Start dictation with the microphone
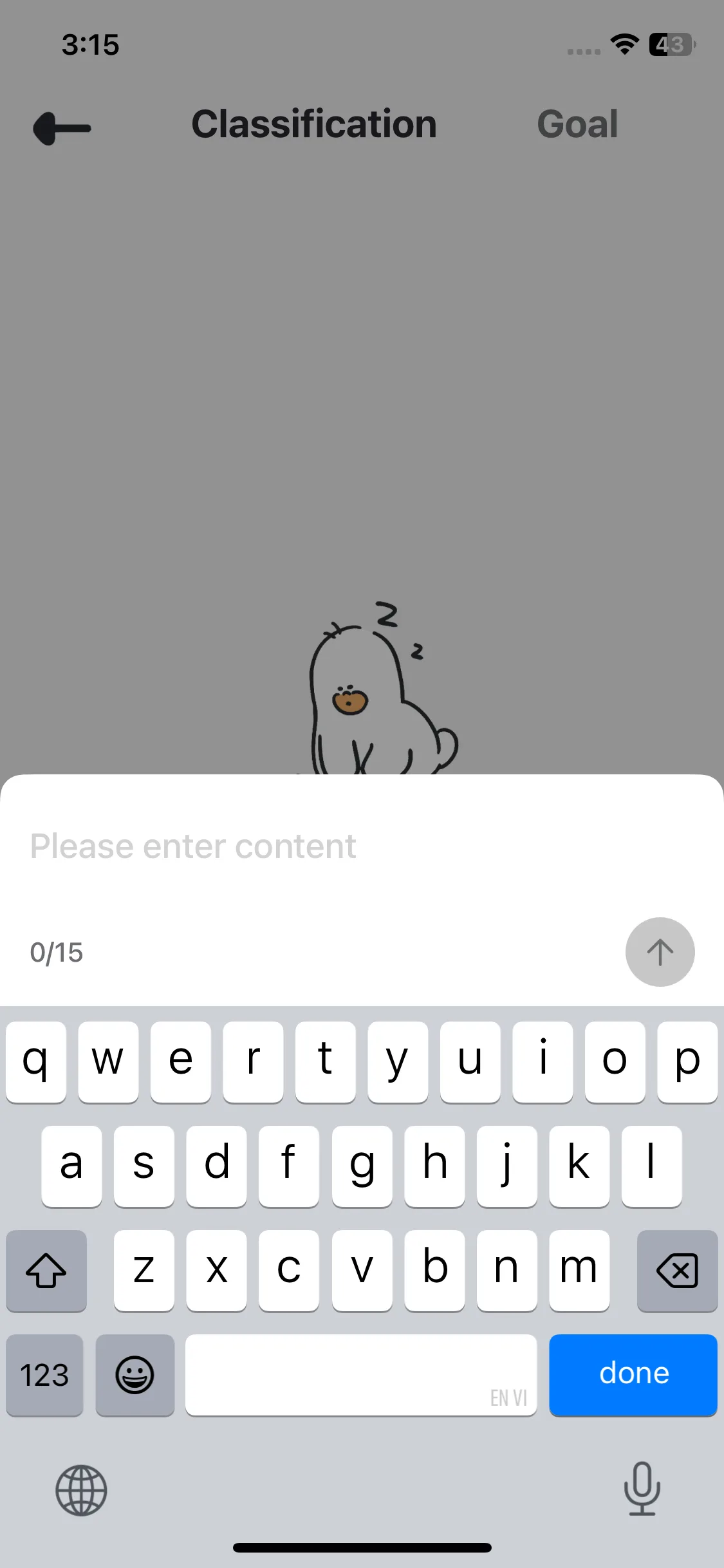Viewport: 724px width, 1568px height. pos(642,1489)
